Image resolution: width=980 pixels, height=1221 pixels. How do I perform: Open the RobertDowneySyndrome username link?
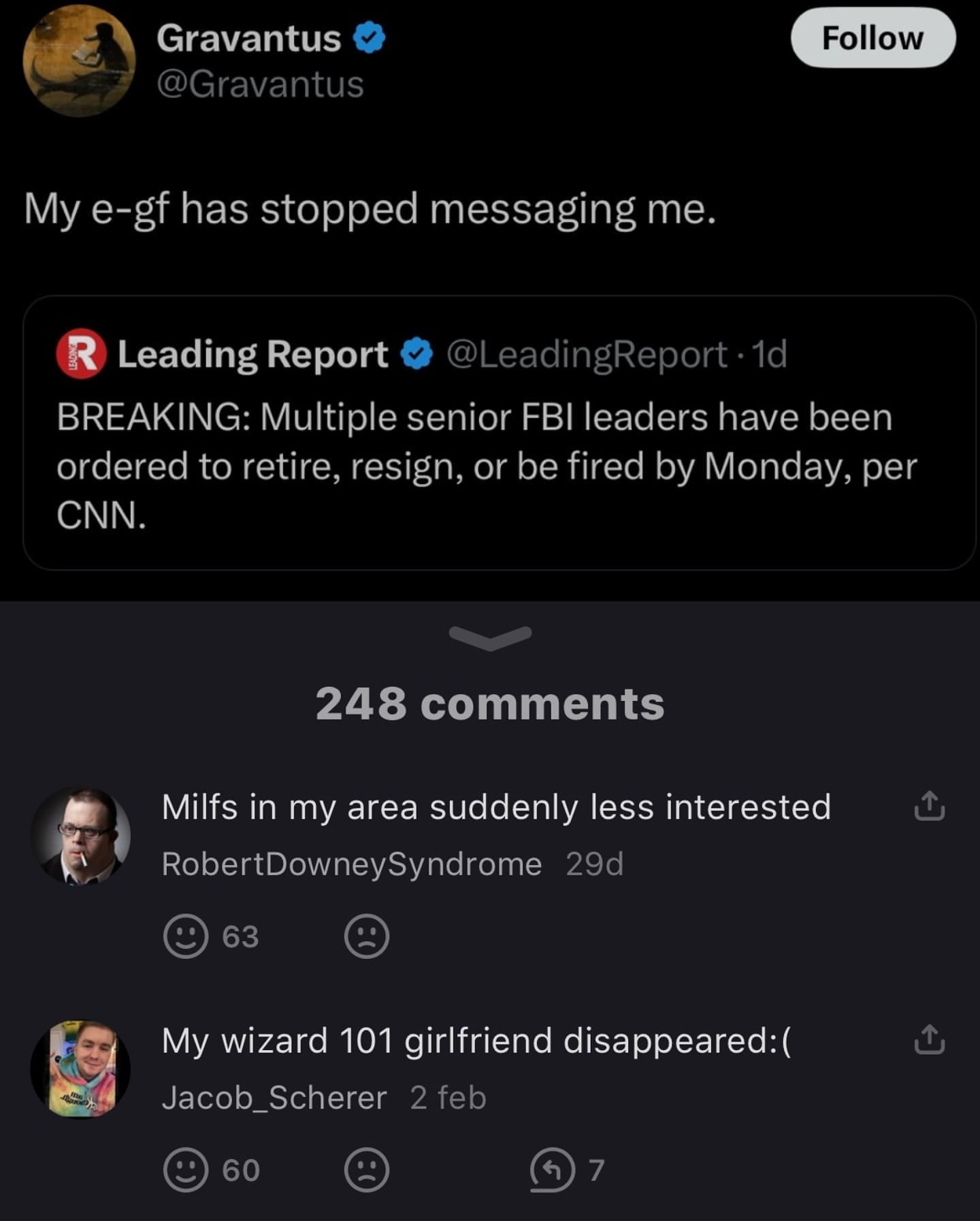pos(351,864)
